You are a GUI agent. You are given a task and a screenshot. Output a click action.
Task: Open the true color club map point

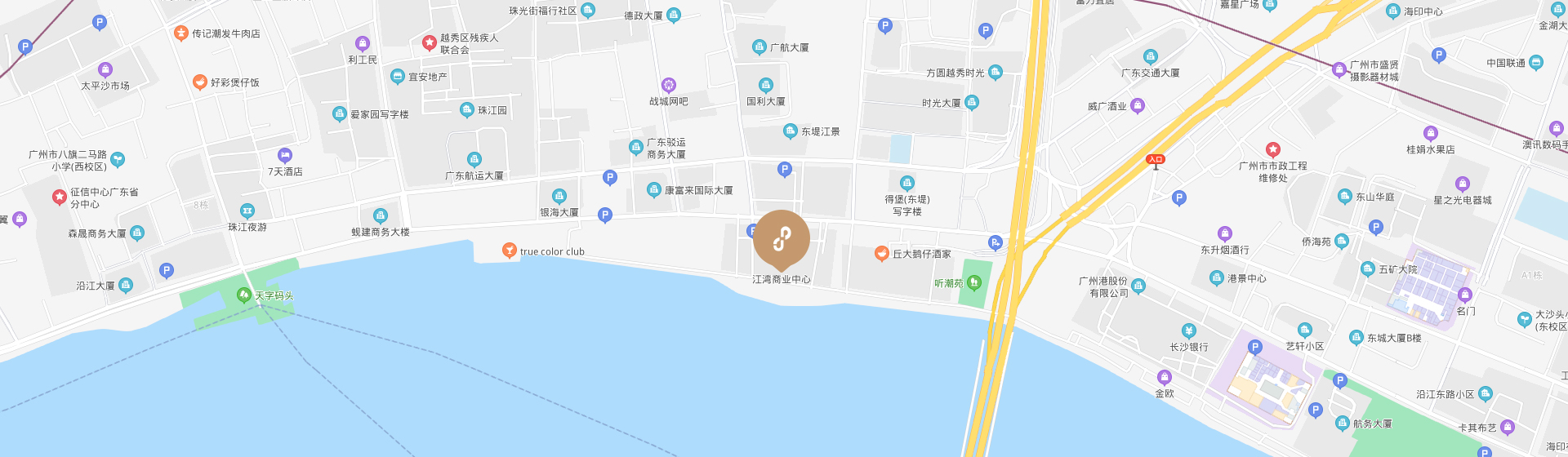tap(510, 250)
